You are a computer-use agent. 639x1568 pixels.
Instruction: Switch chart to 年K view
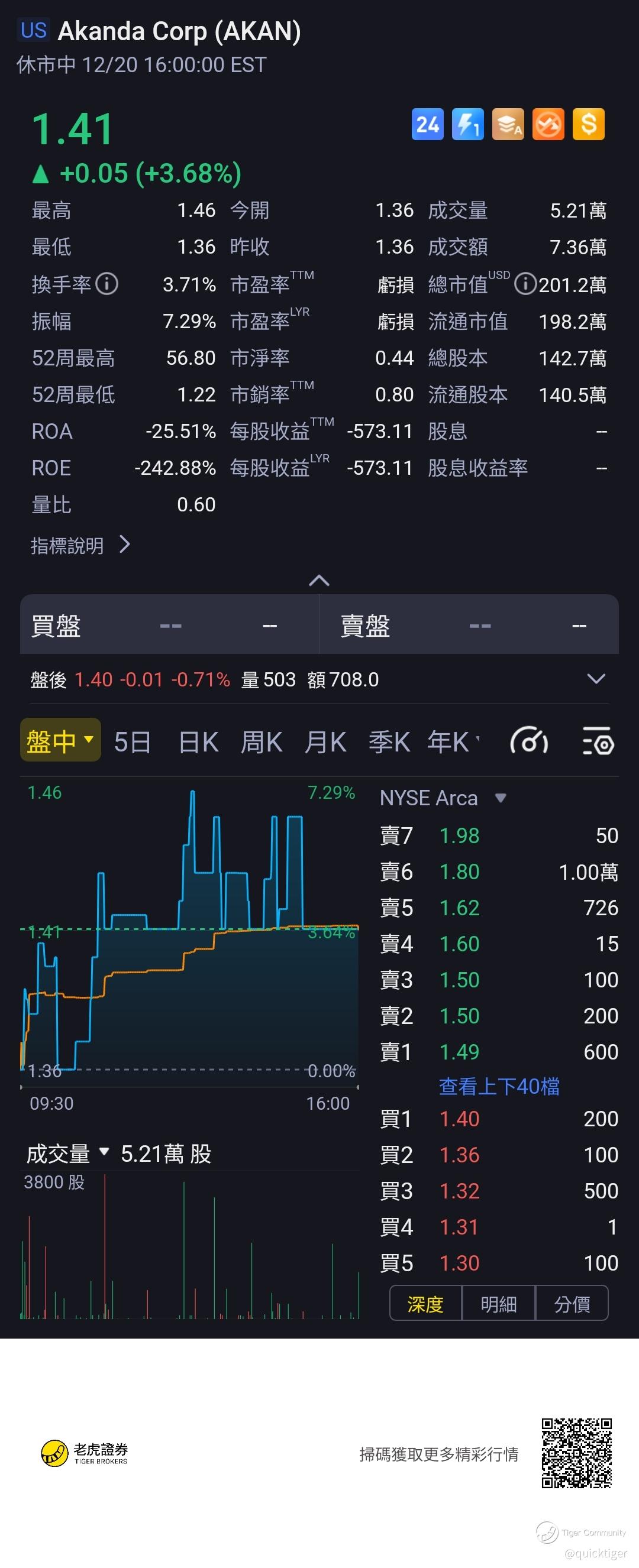tap(449, 742)
